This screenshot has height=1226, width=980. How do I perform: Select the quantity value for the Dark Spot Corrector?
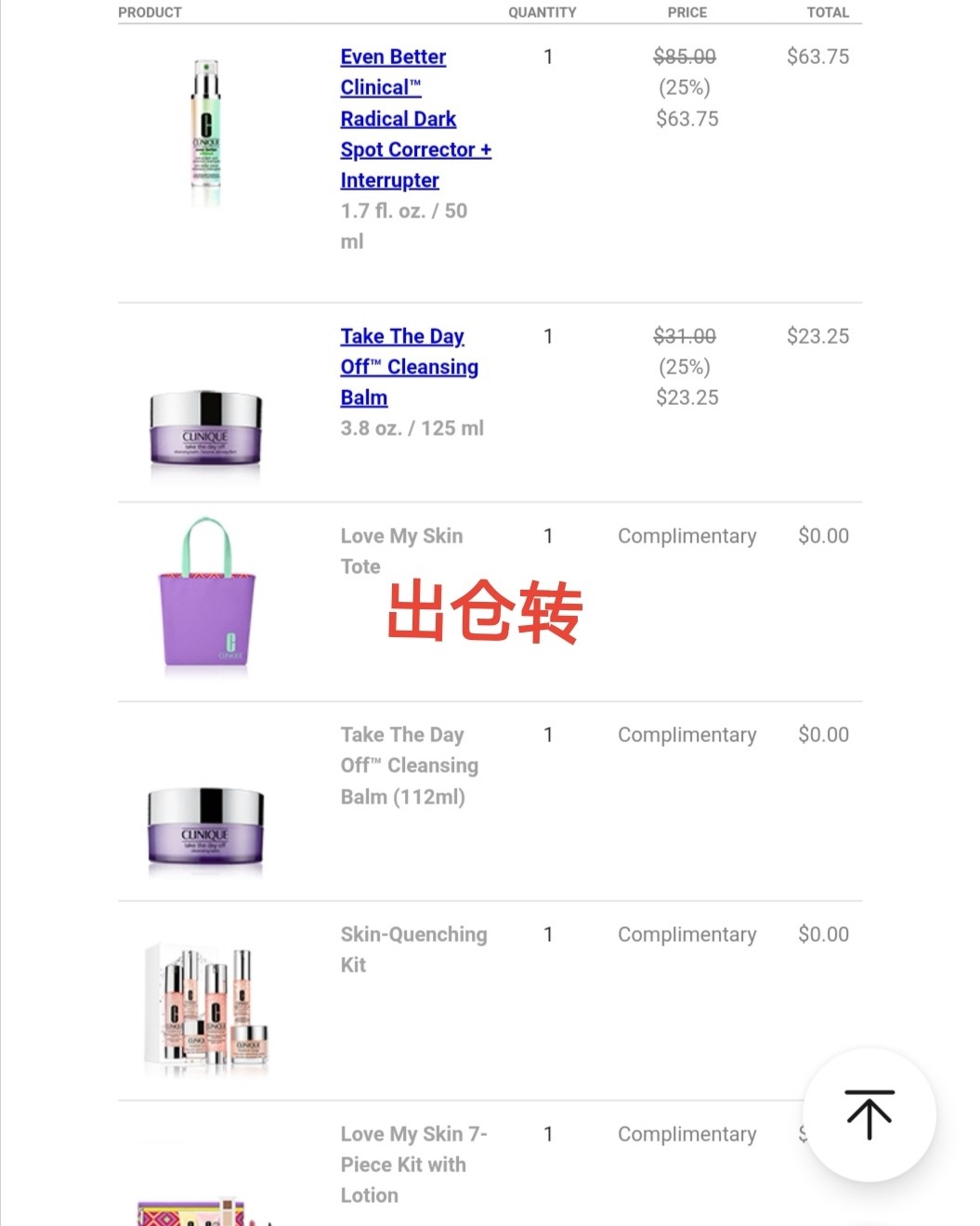click(x=548, y=57)
